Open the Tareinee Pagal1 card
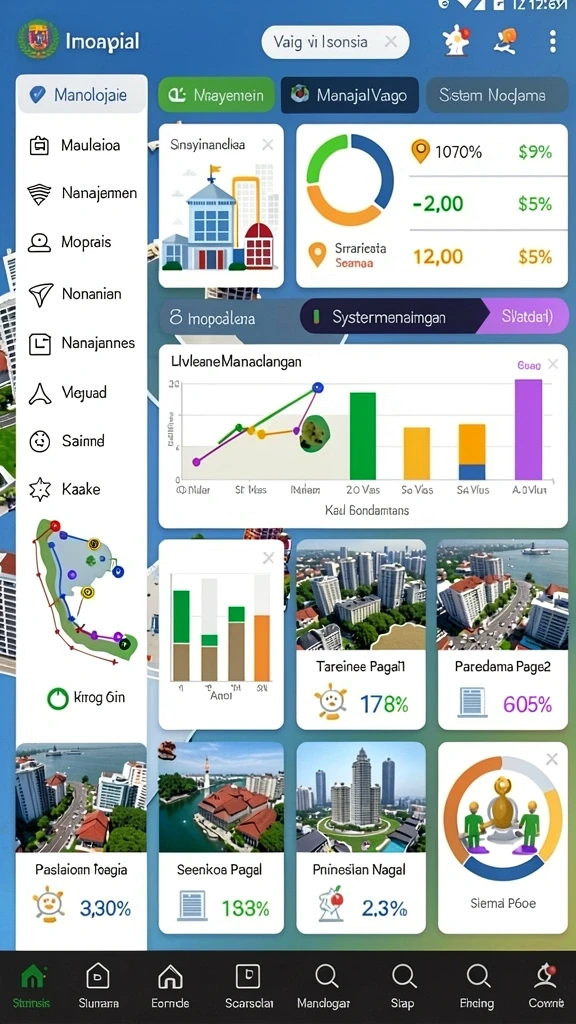Viewport: 576px width, 1024px height. click(x=360, y=633)
